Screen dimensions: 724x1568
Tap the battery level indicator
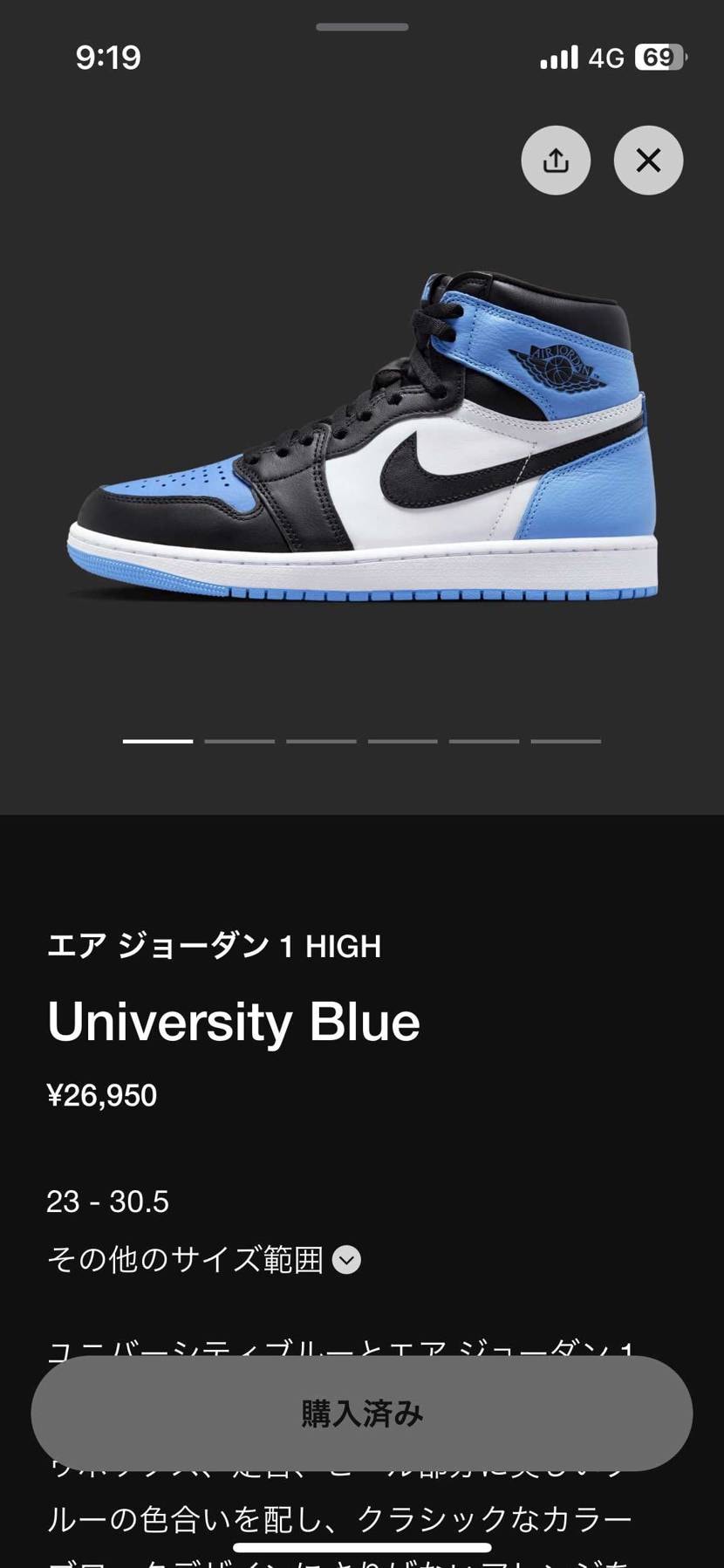click(660, 58)
